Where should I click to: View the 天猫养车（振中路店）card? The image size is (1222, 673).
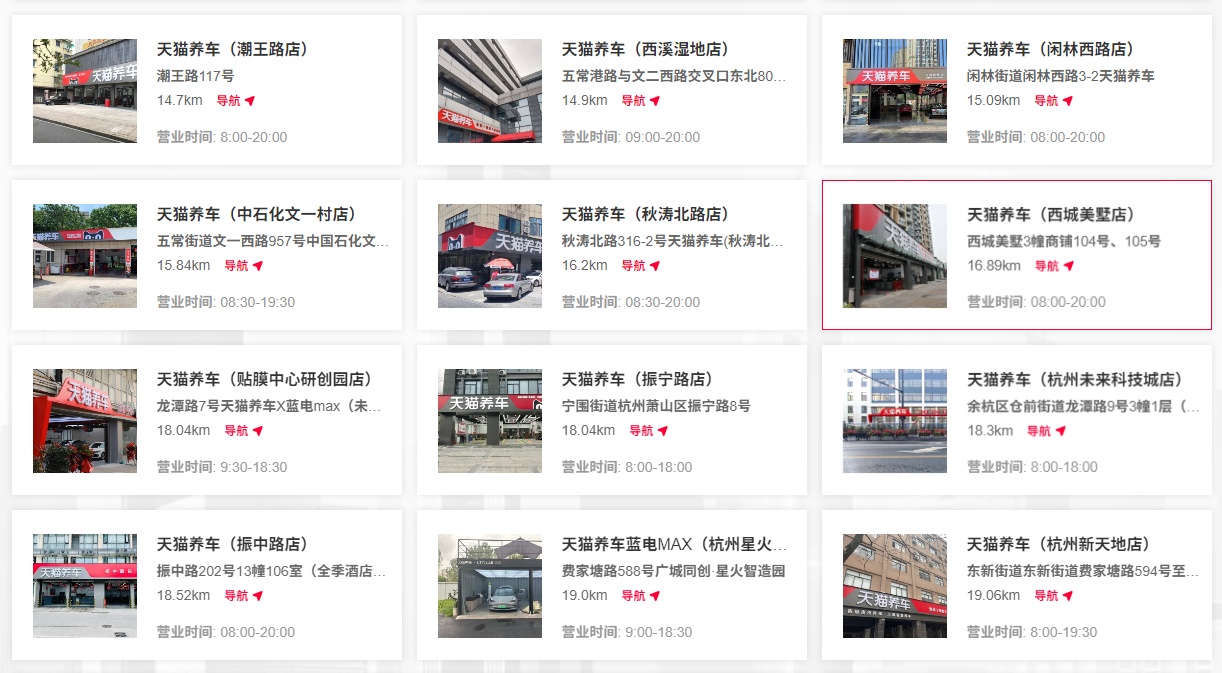pyautogui.click(x=232, y=544)
